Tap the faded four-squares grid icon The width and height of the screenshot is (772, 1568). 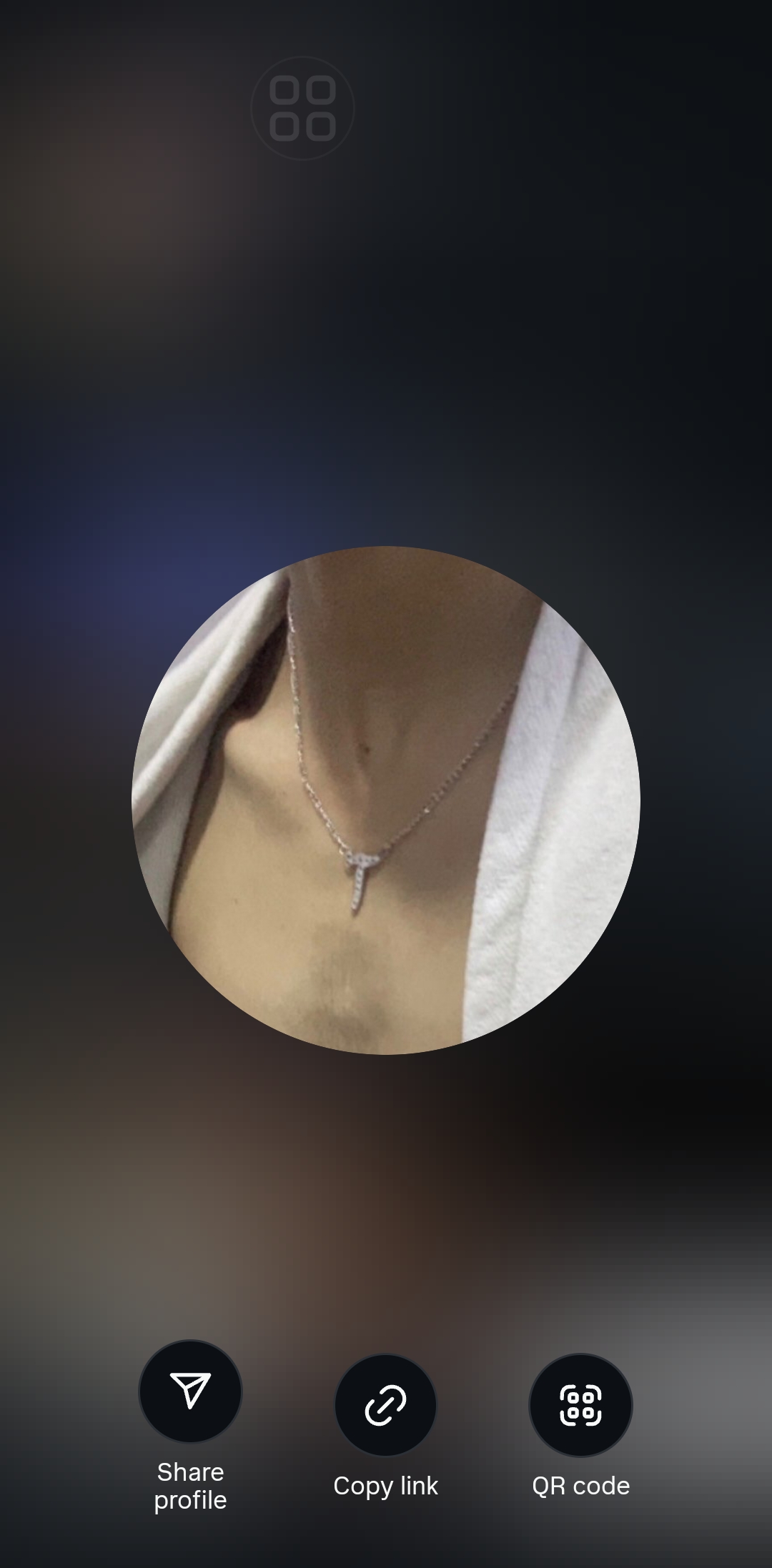point(303,109)
